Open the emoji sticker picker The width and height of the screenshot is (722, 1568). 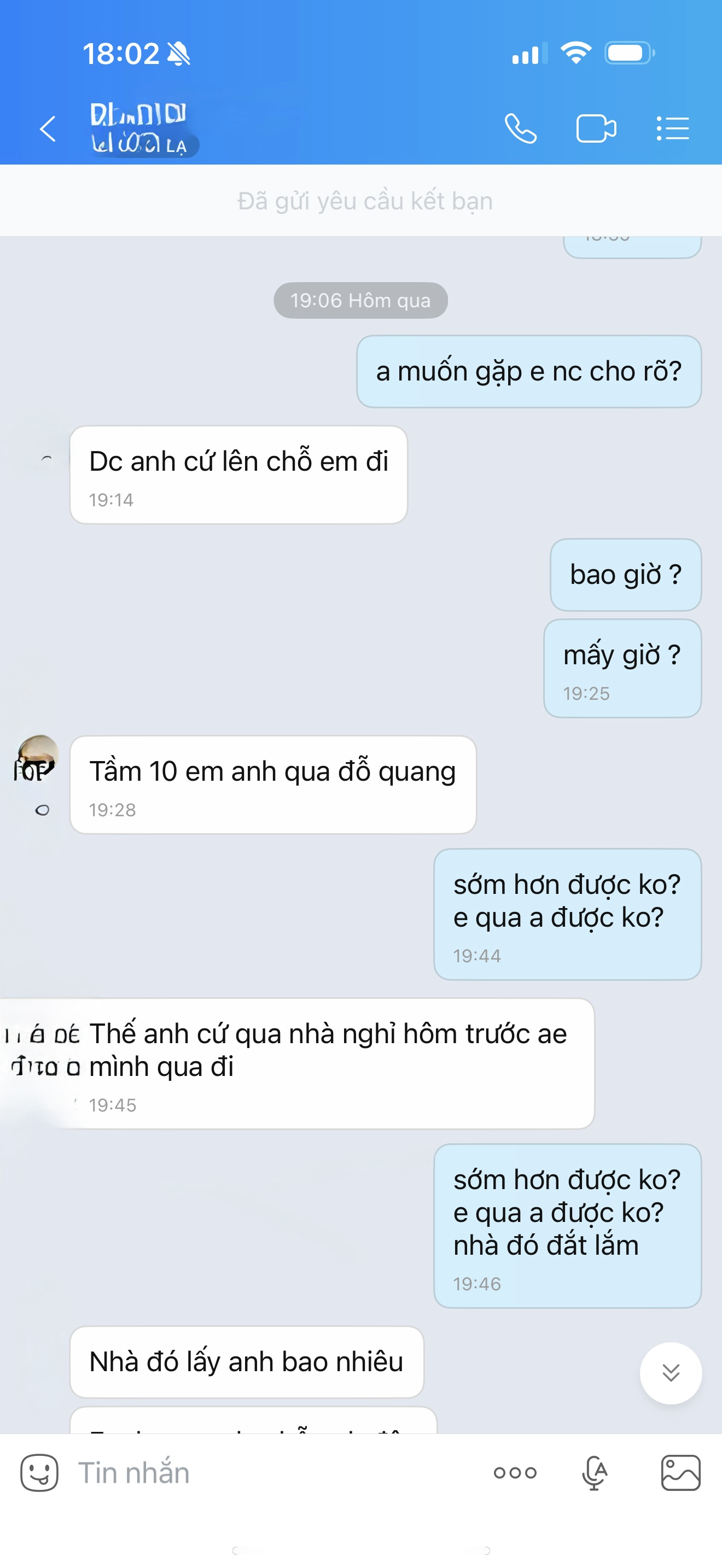tap(39, 1473)
